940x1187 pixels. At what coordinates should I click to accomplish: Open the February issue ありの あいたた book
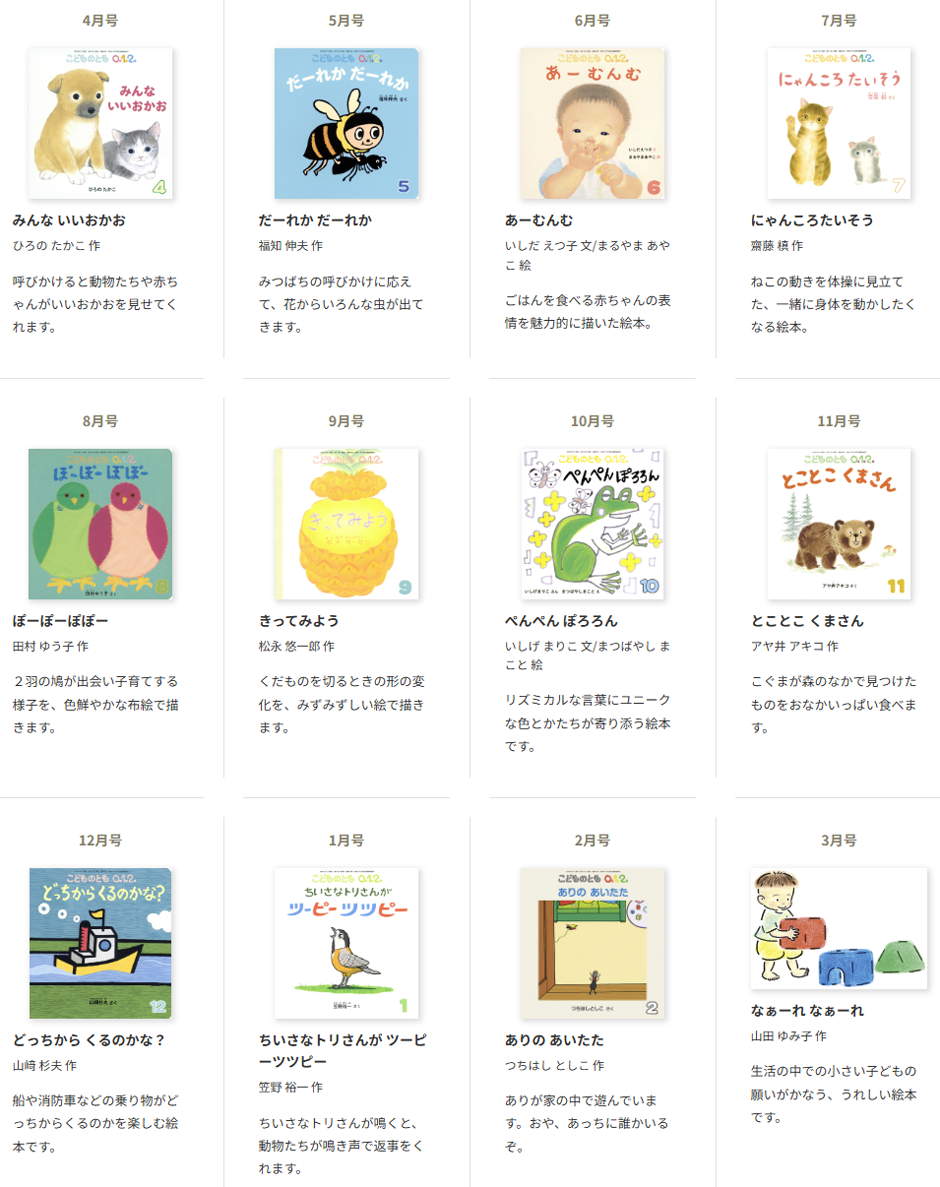click(592, 943)
